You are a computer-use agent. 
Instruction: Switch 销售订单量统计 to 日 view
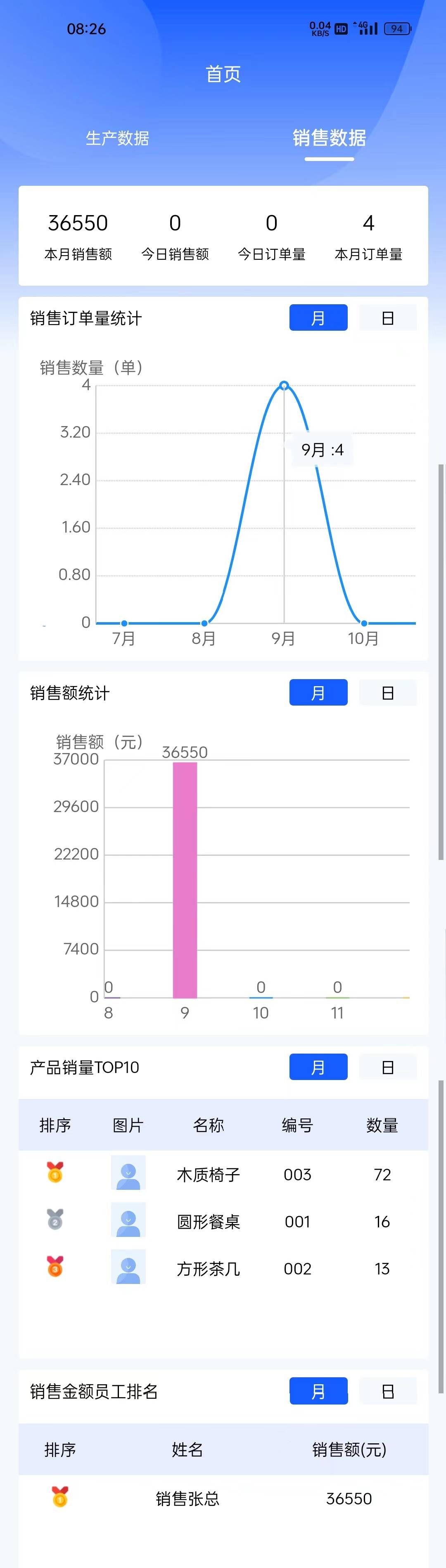click(388, 318)
